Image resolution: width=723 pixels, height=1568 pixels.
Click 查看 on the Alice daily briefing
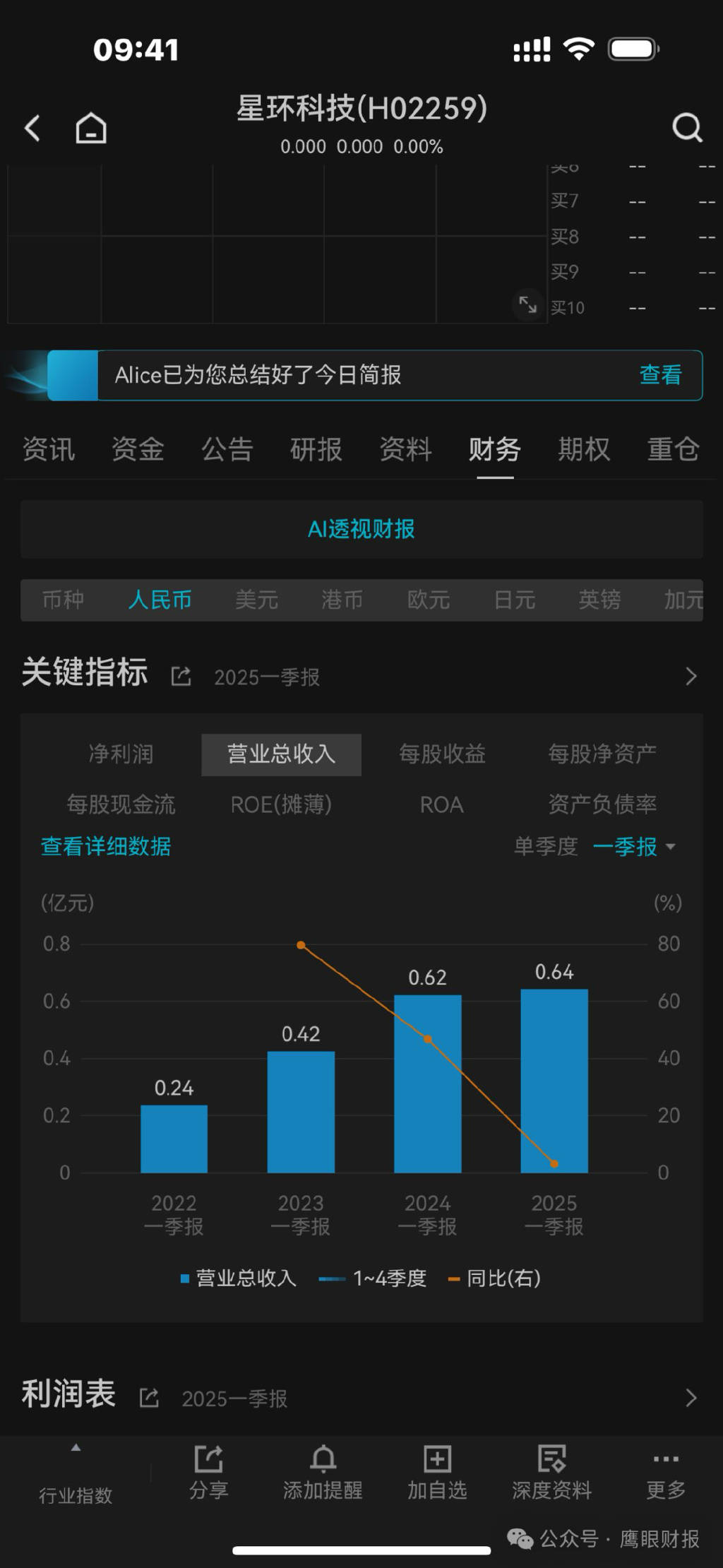pyautogui.click(x=660, y=376)
